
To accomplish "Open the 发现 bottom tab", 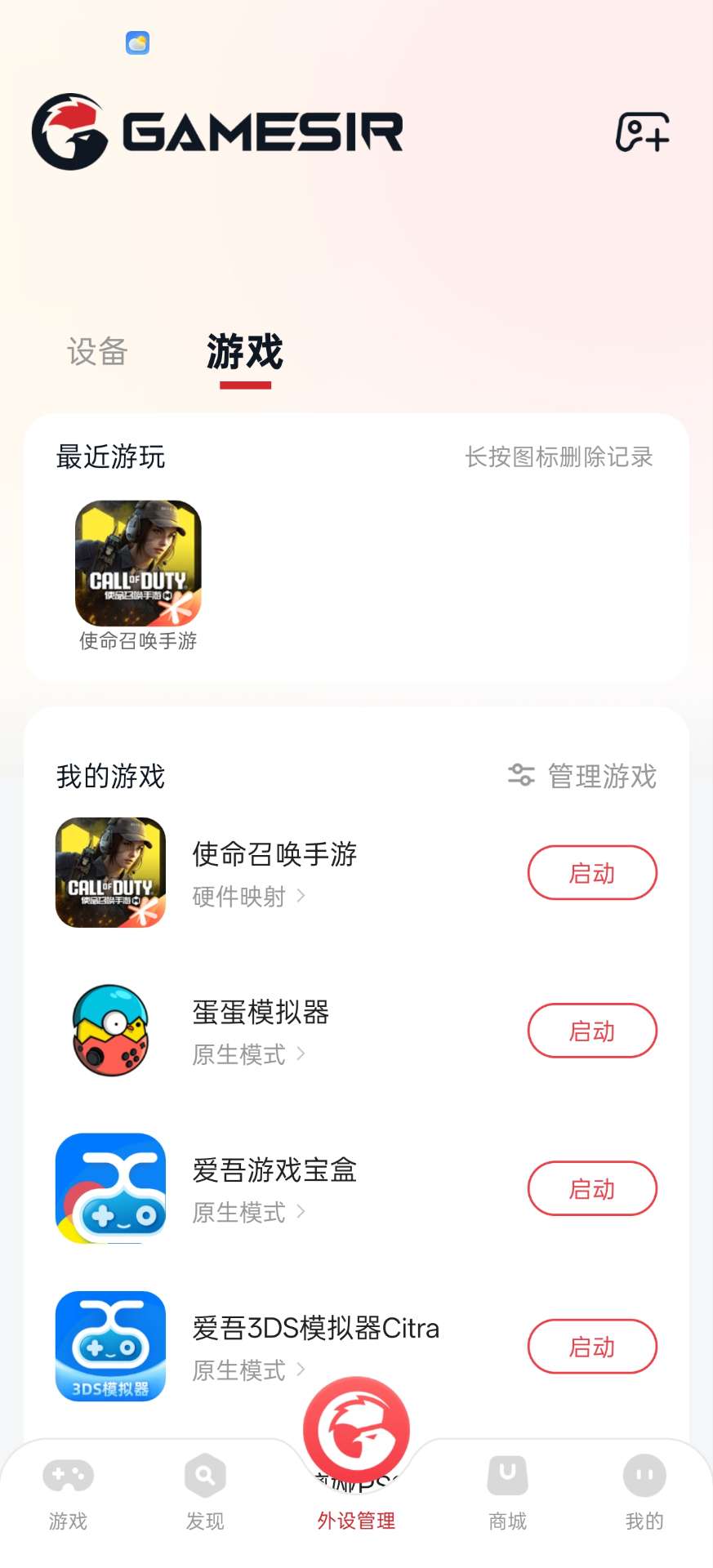I will click(205, 1493).
